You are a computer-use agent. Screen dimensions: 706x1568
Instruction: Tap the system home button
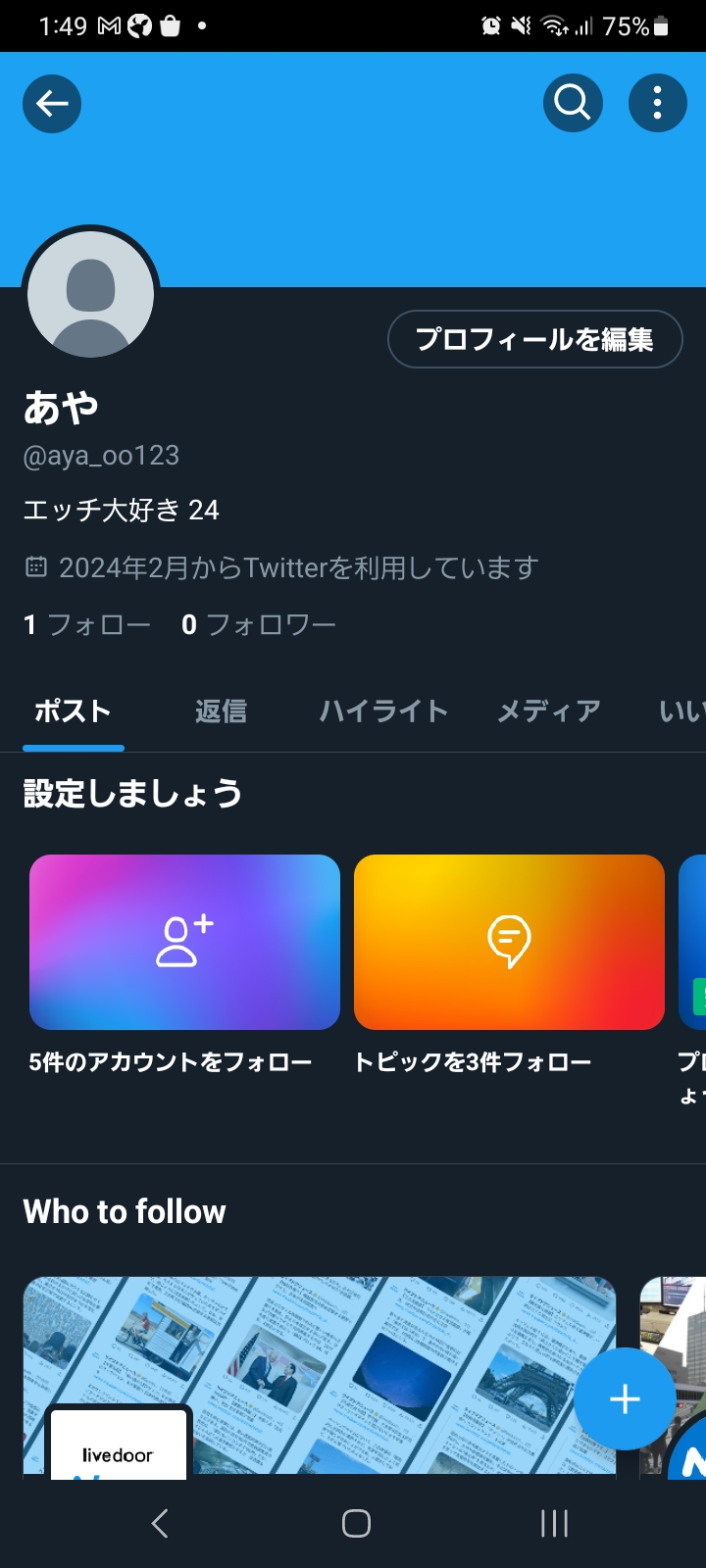pyautogui.click(x=356, y=1523)
